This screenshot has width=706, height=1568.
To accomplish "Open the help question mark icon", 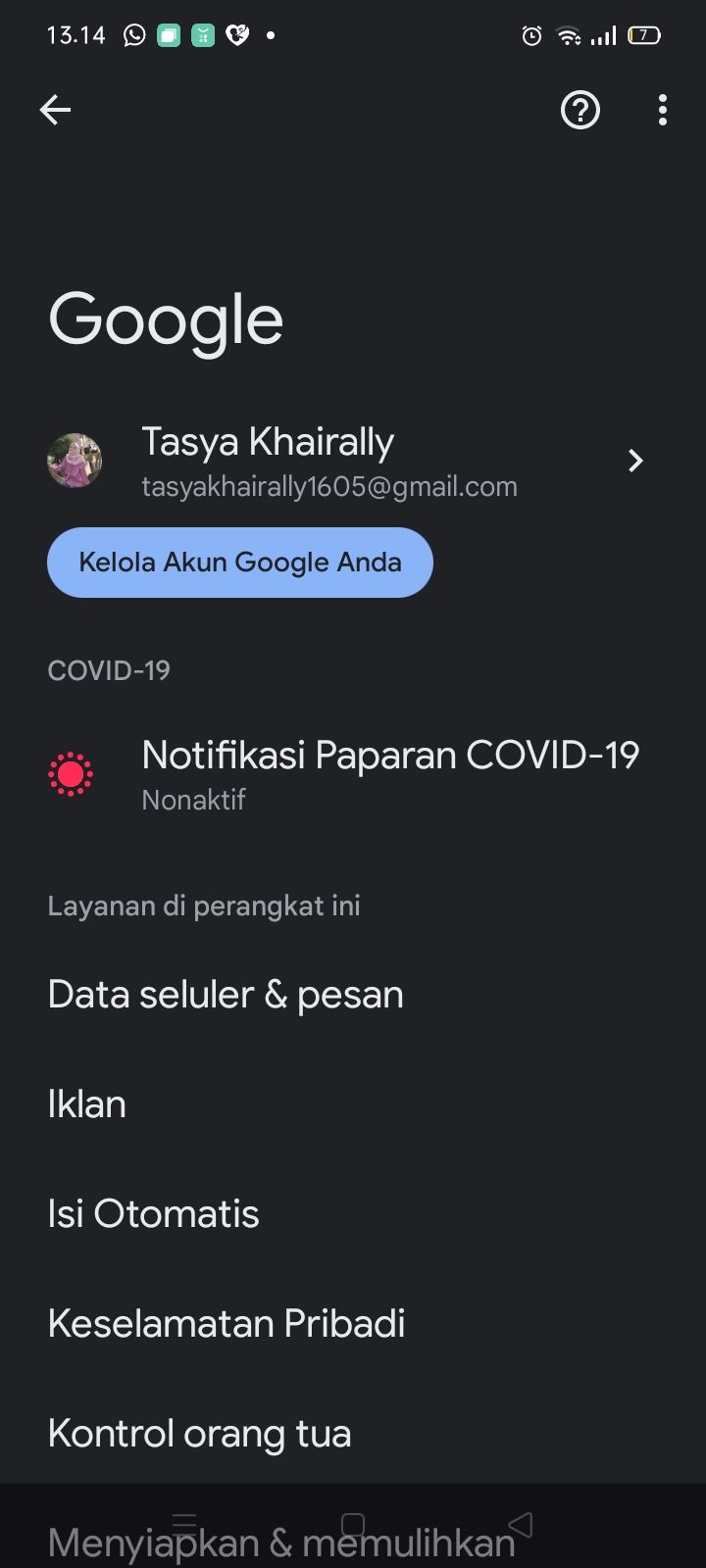I will click(x=580, y=110).
